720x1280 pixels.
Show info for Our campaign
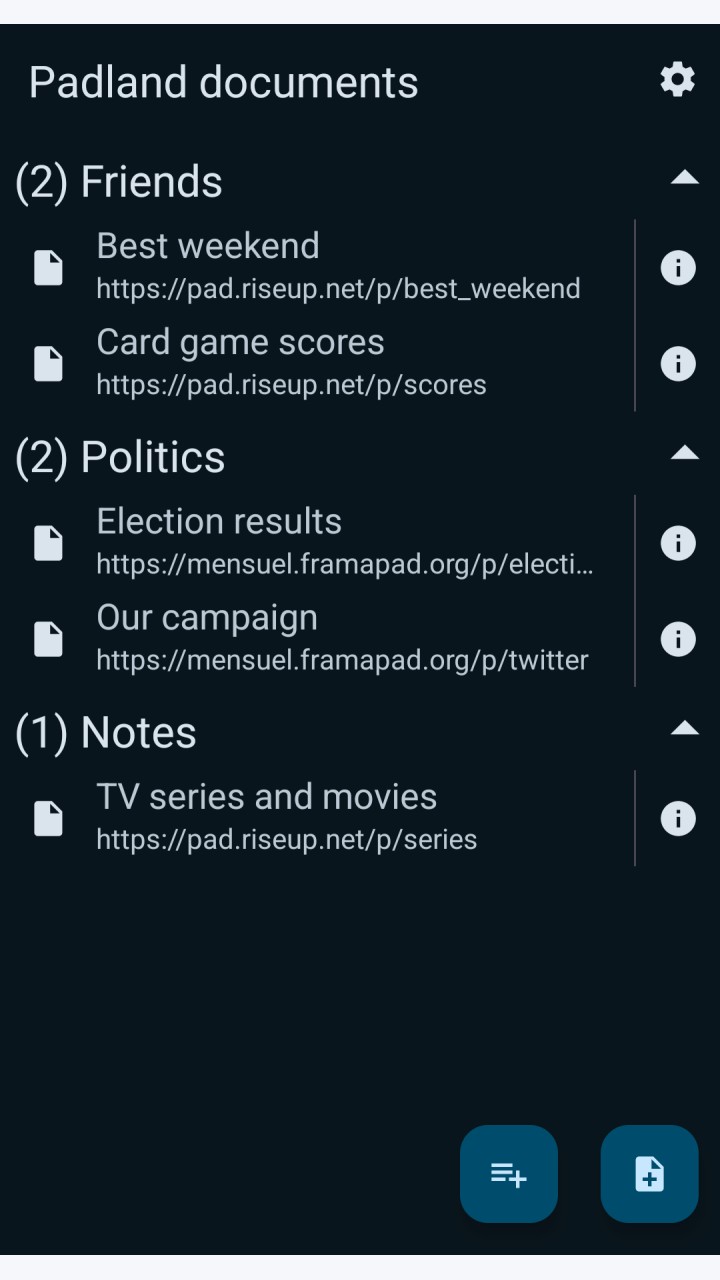(x=678, y=638)
